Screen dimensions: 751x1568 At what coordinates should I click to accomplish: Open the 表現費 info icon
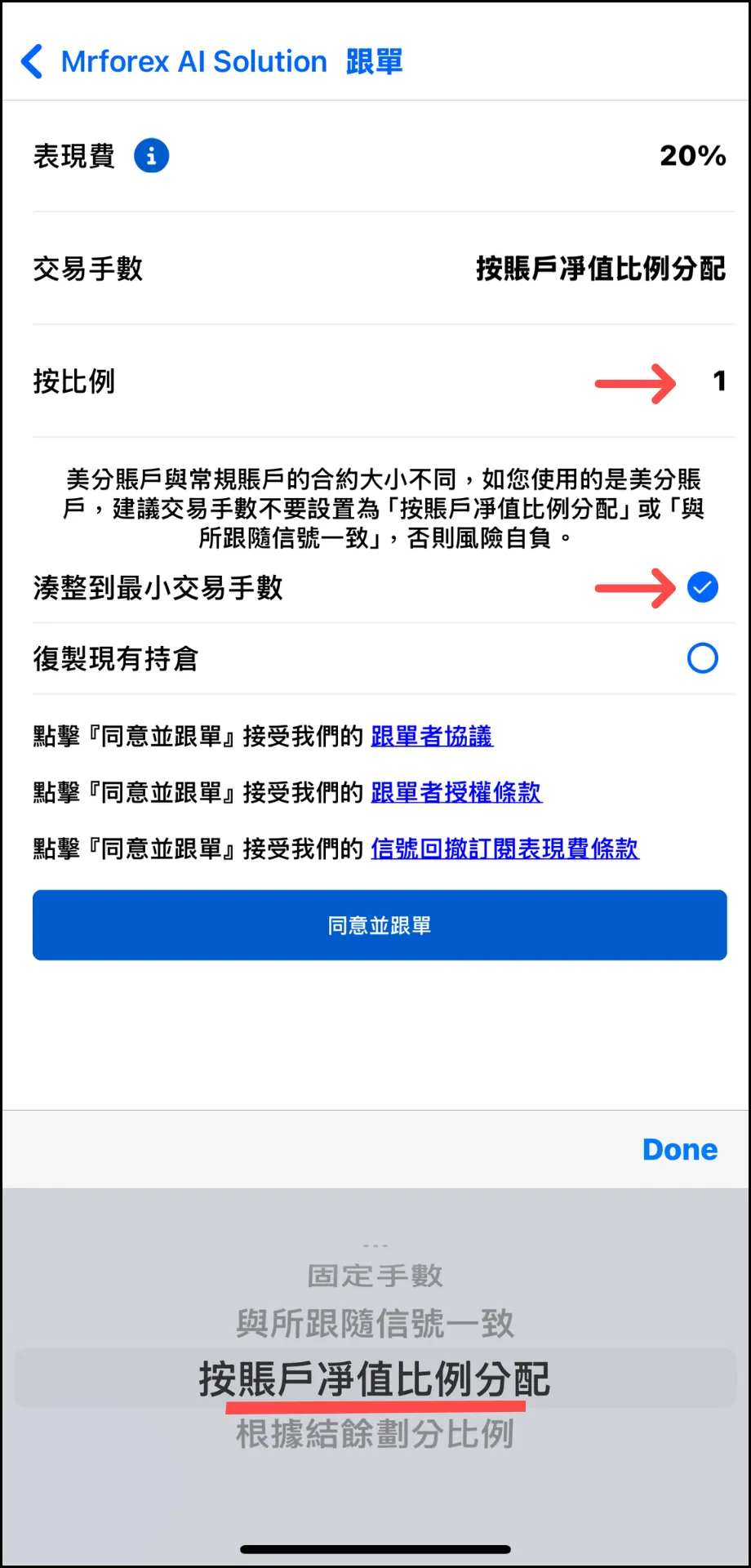tap(151, 155)
